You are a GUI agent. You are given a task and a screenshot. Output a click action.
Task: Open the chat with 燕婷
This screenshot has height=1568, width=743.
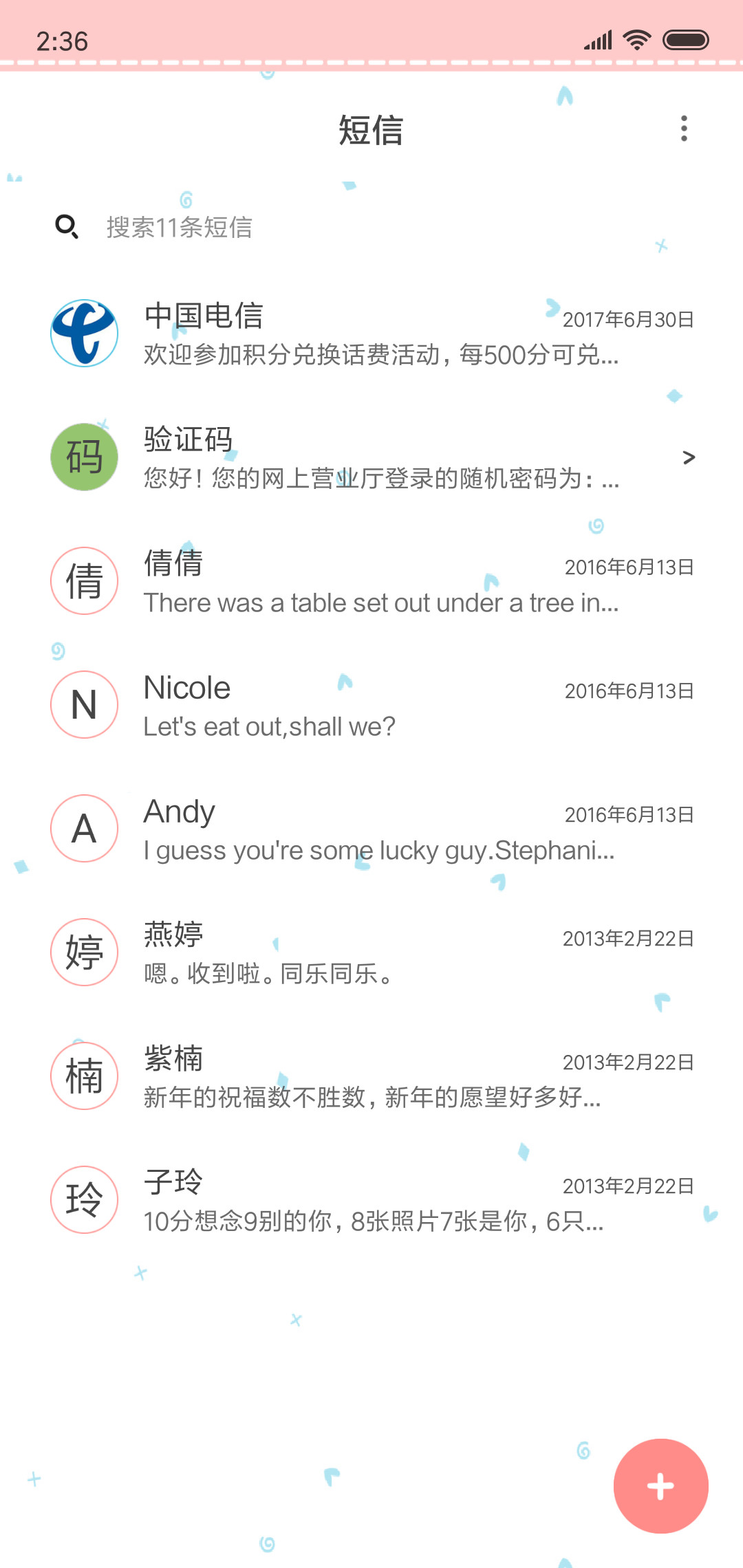coord(371,952)
